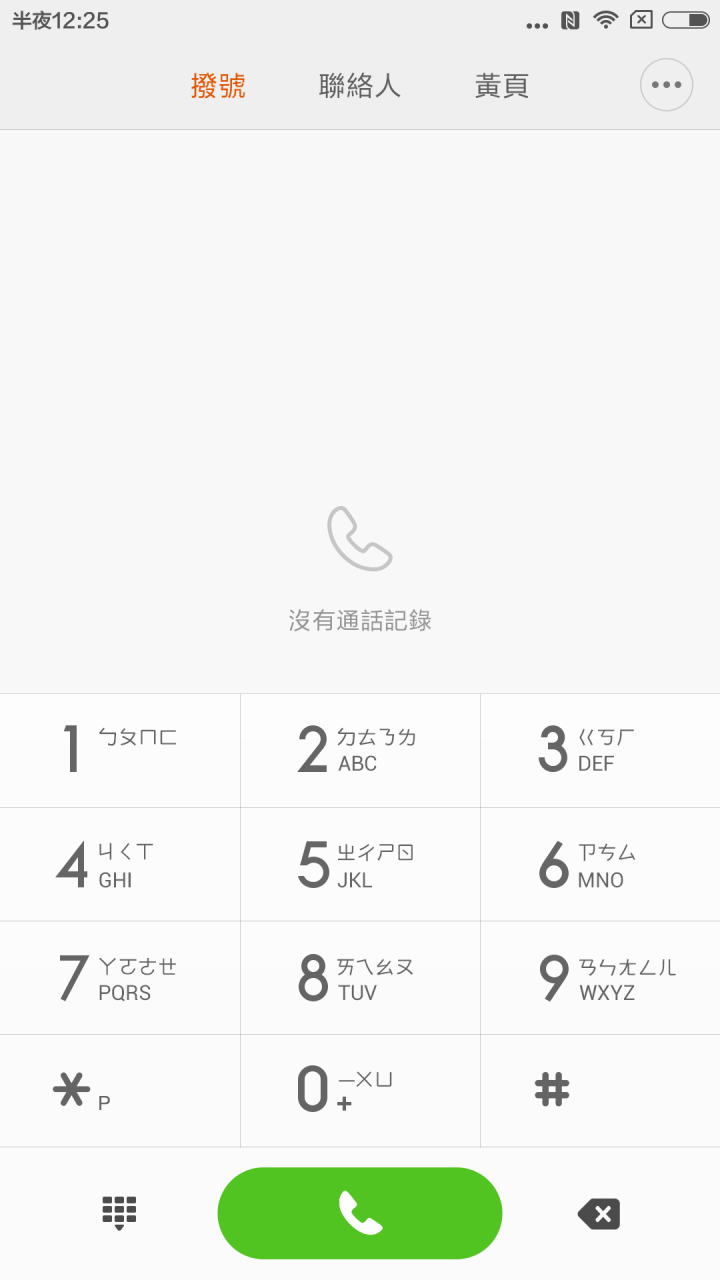Tap the 4 GHI key
This screenshot has height=1280, width=720.
(x=120, y=864)
